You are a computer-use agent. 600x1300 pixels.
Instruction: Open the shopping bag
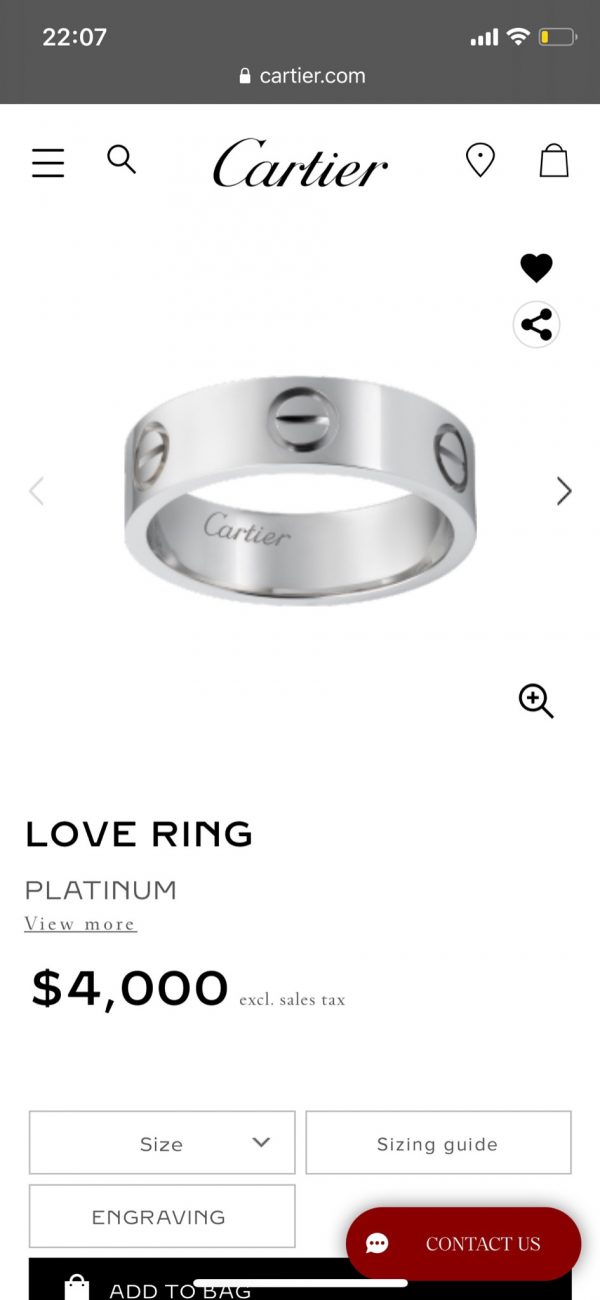tap(554, 160)
